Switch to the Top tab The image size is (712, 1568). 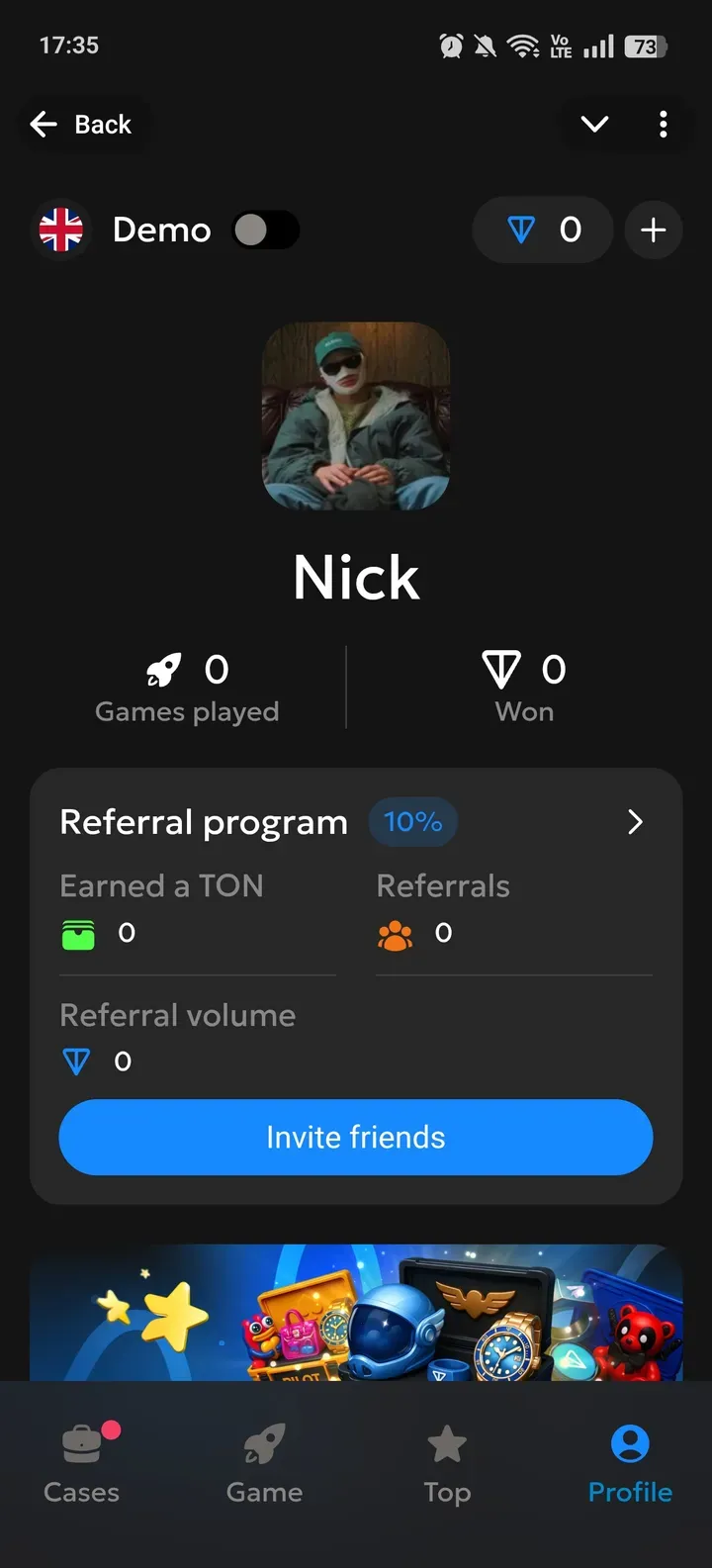click(x=447, y=1464)
